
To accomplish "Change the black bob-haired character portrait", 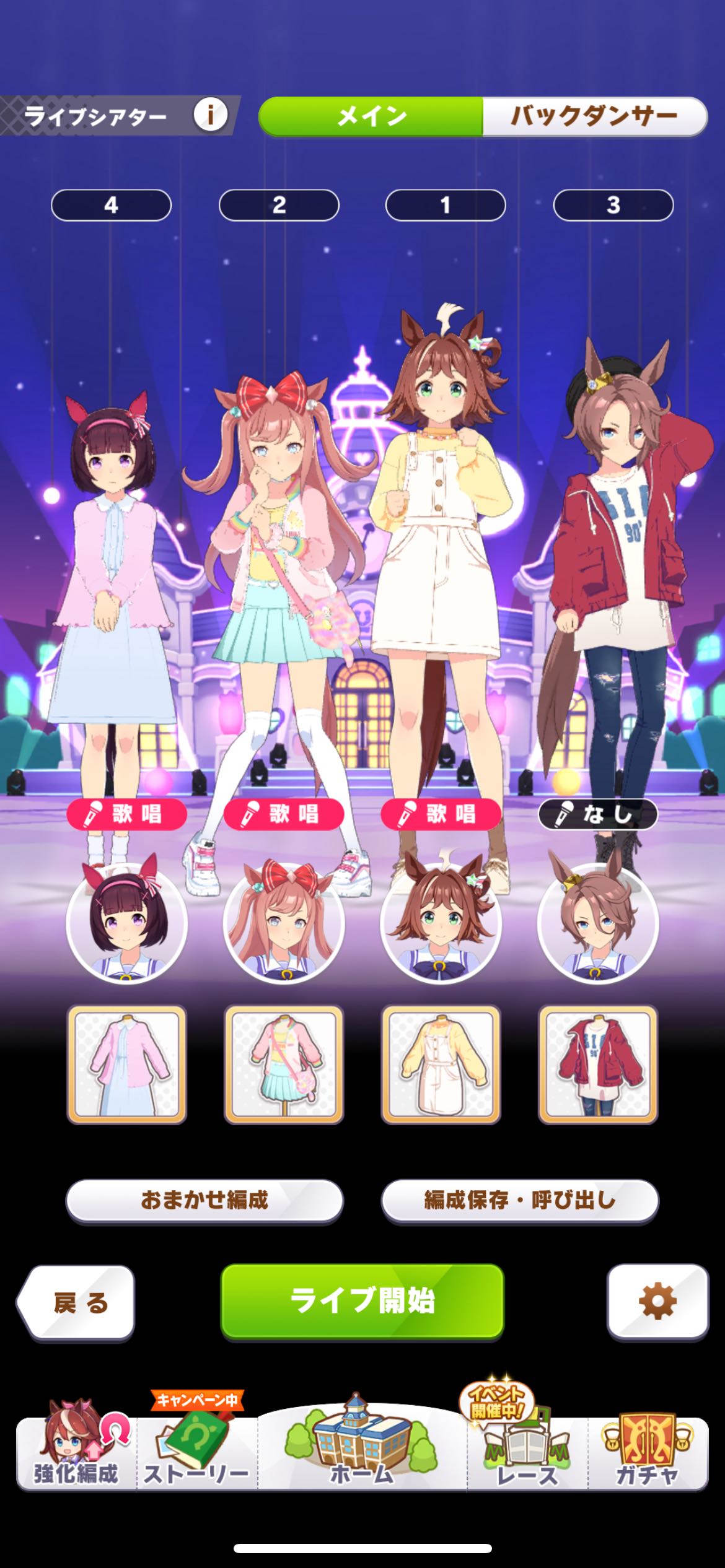I will [126, 923].
